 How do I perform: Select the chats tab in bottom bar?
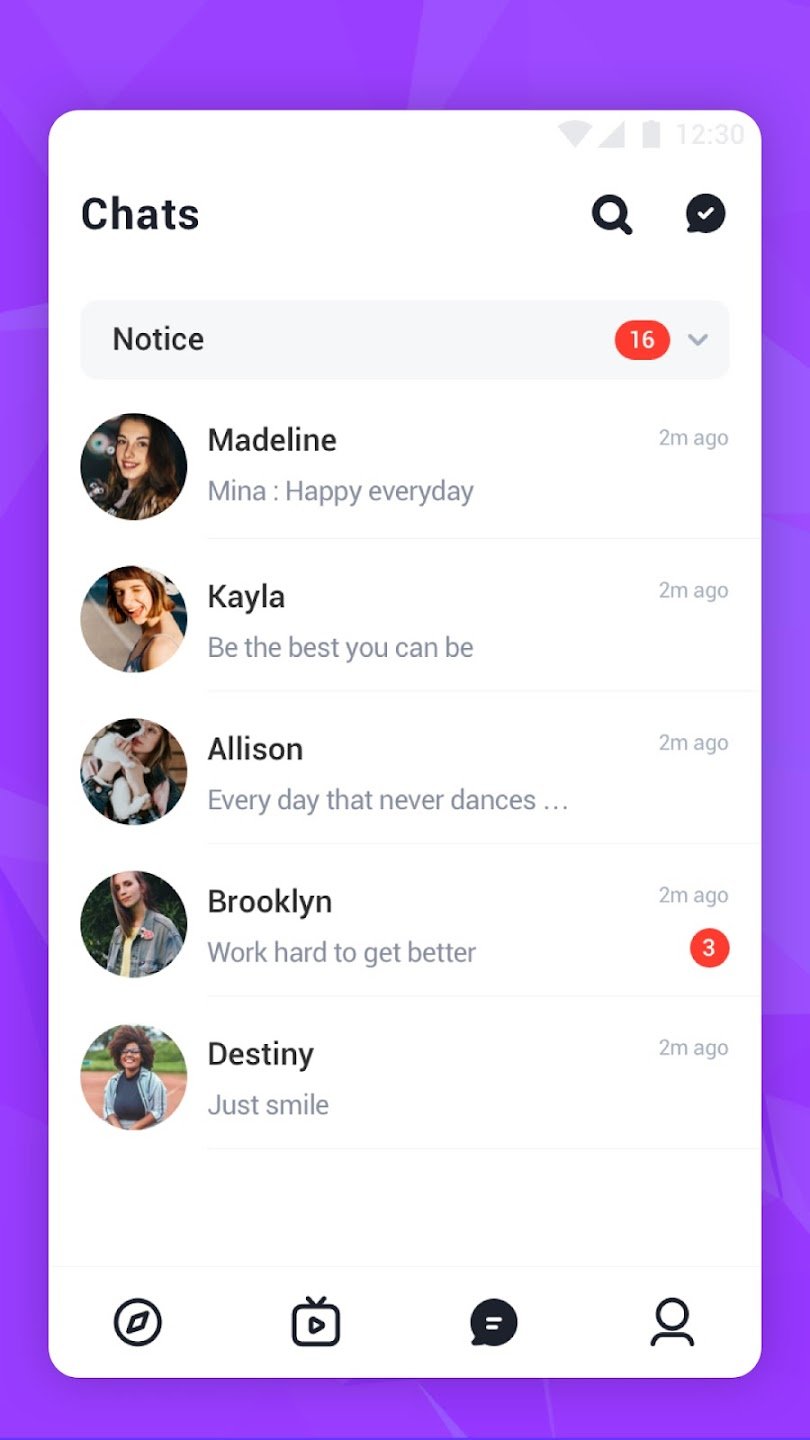click(x=494, y=1322)
